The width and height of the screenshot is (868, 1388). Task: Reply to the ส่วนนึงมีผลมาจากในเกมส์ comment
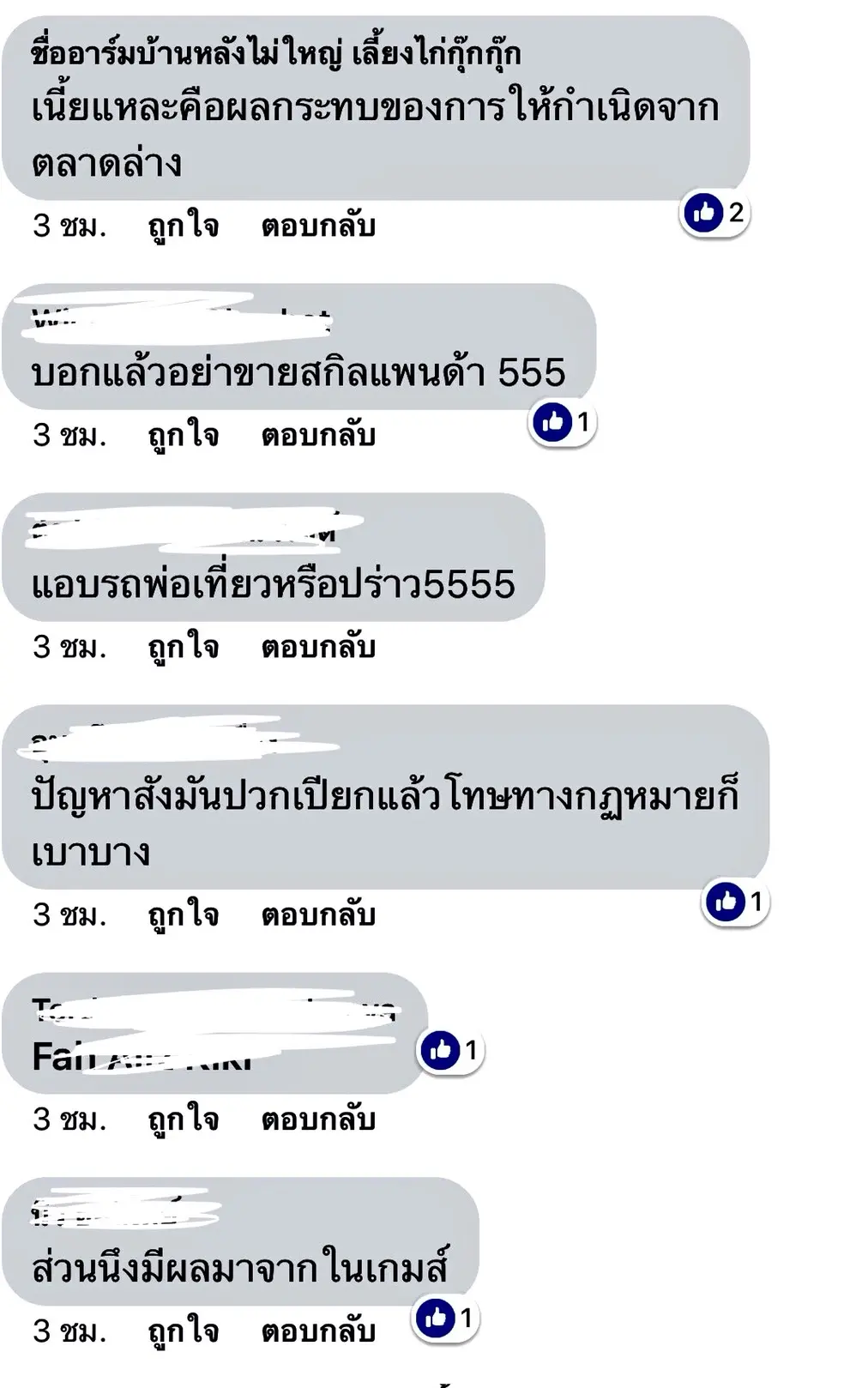[x=318, y=1331]
